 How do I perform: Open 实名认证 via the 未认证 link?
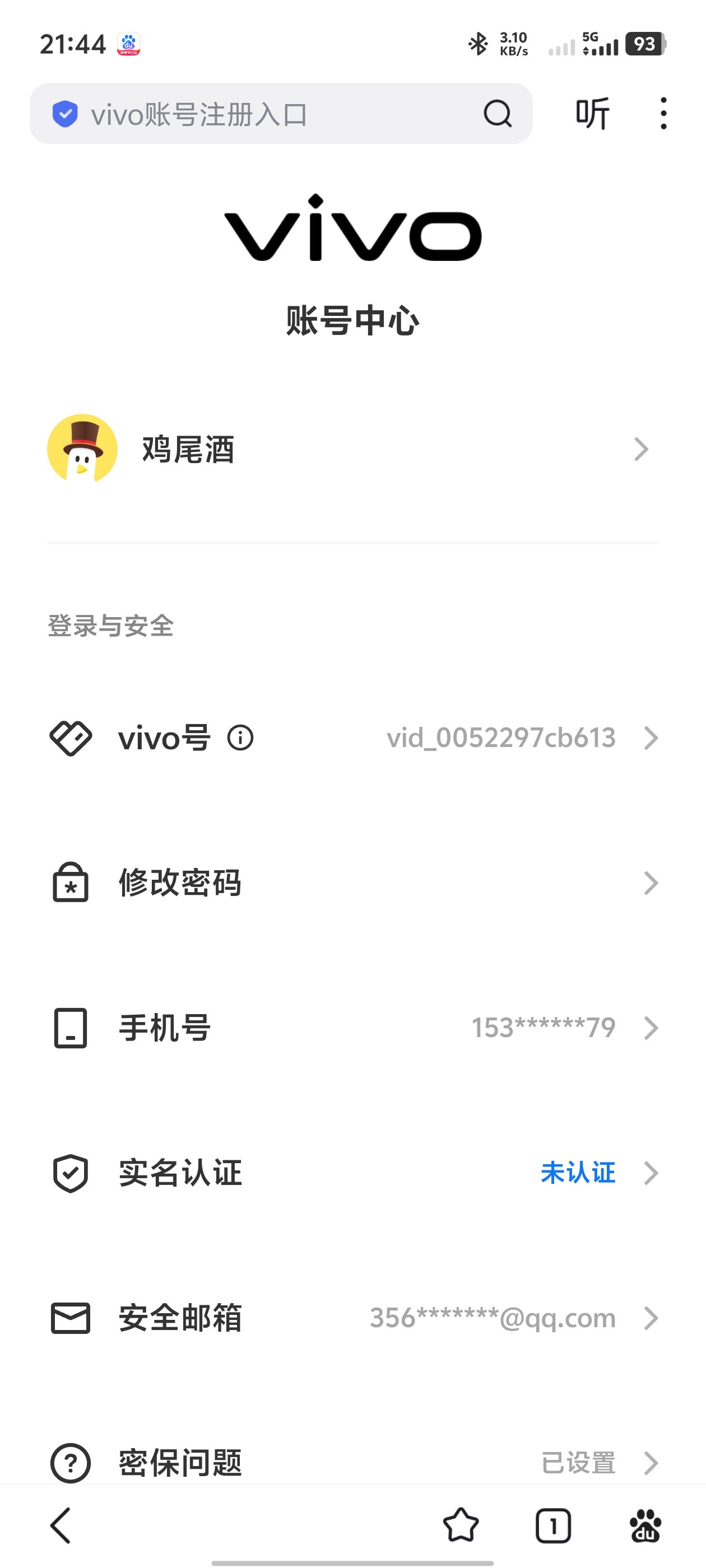pos(578,1173)
